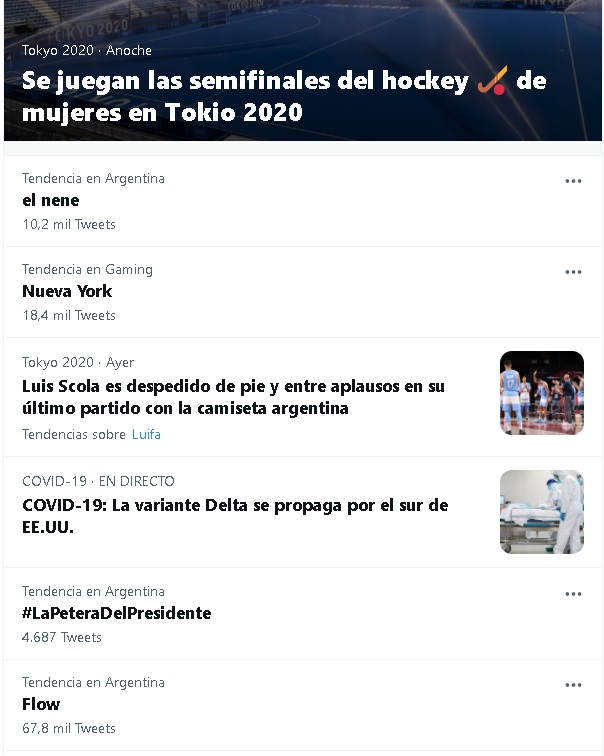
Task: Open more options for 'el nene'
Action: 573,181
